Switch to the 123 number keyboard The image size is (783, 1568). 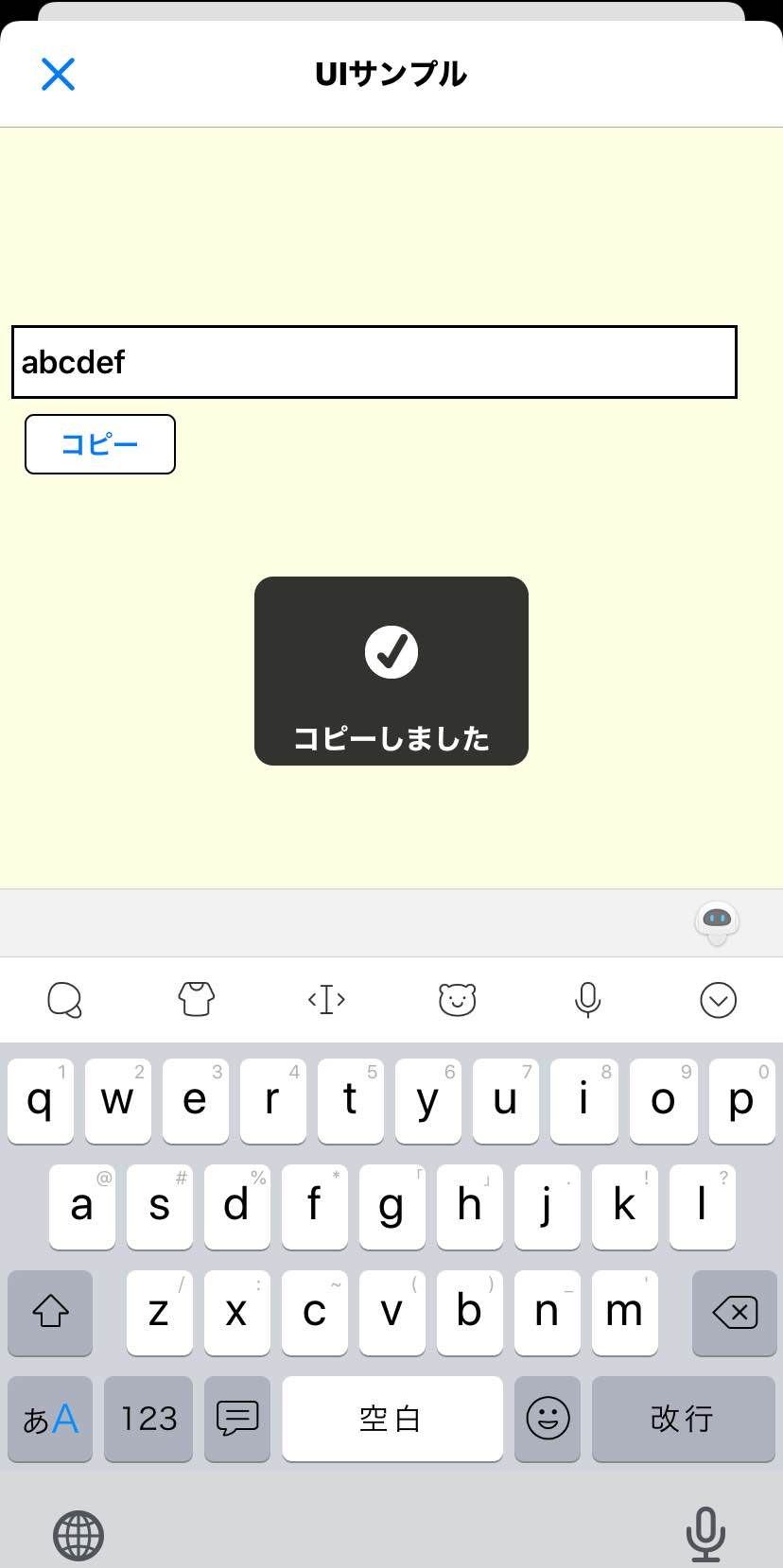tap(148, 1418)
